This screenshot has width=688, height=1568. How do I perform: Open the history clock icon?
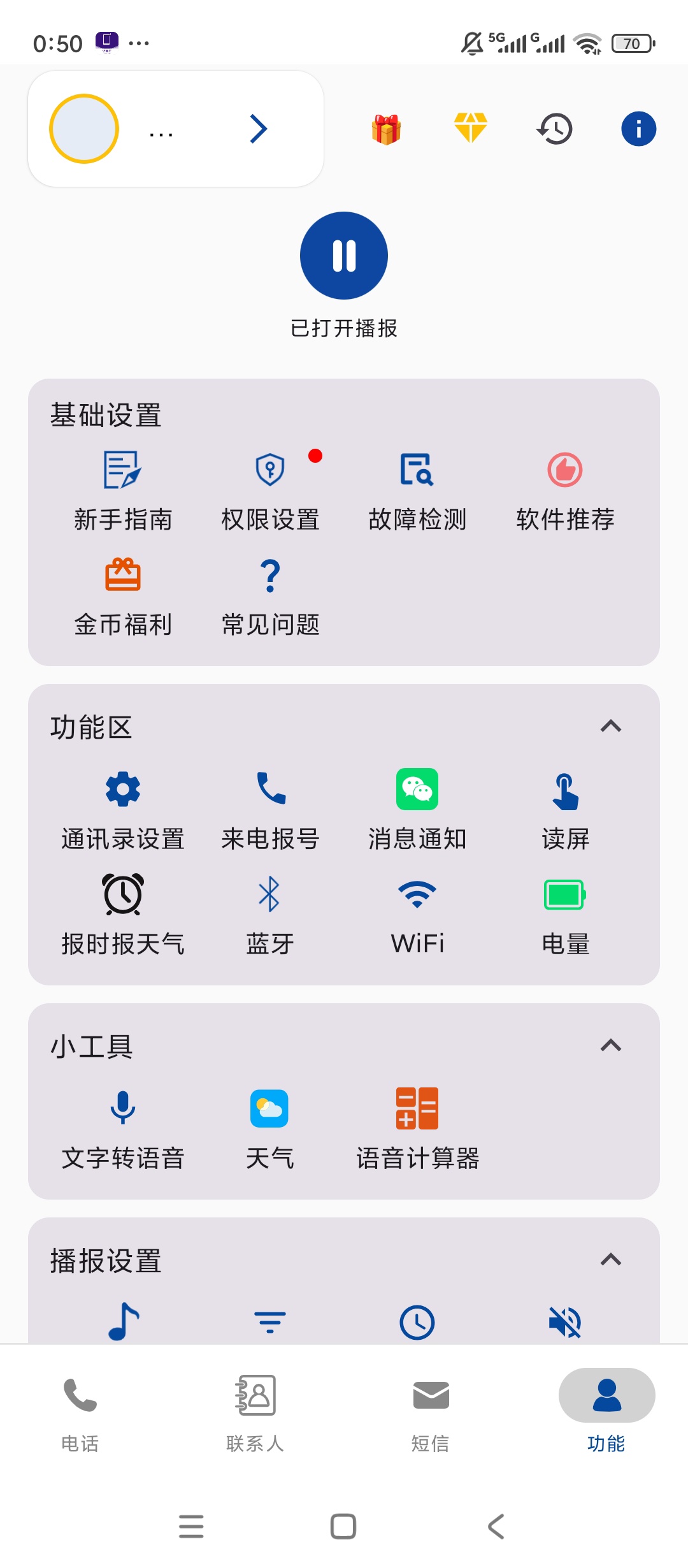(x=554, y=129)
